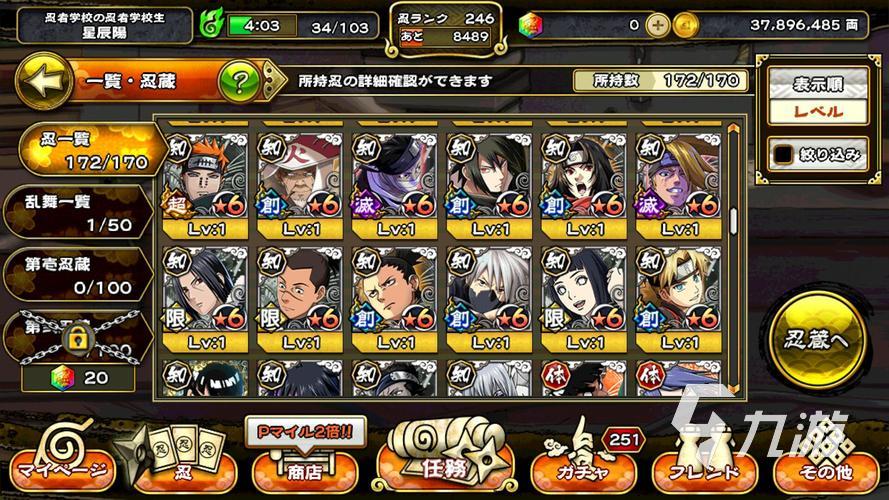Open the green question mark help

[x=237, y=81]
